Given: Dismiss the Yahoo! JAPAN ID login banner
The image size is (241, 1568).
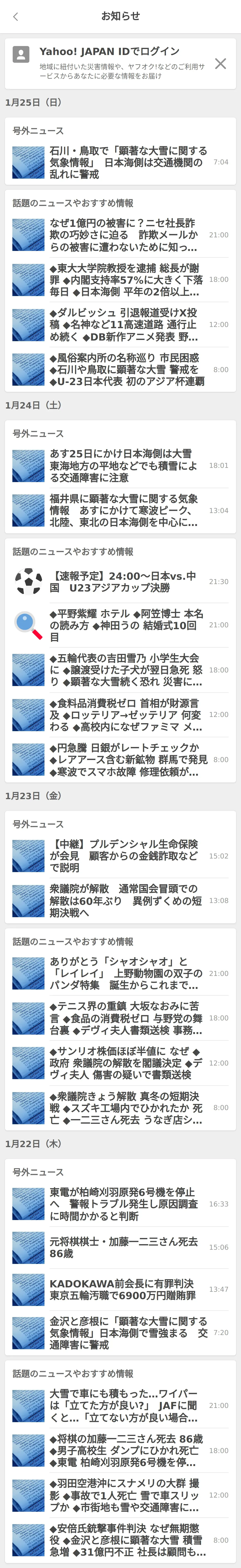Looking at the screenshot, I should pos(220,63).
